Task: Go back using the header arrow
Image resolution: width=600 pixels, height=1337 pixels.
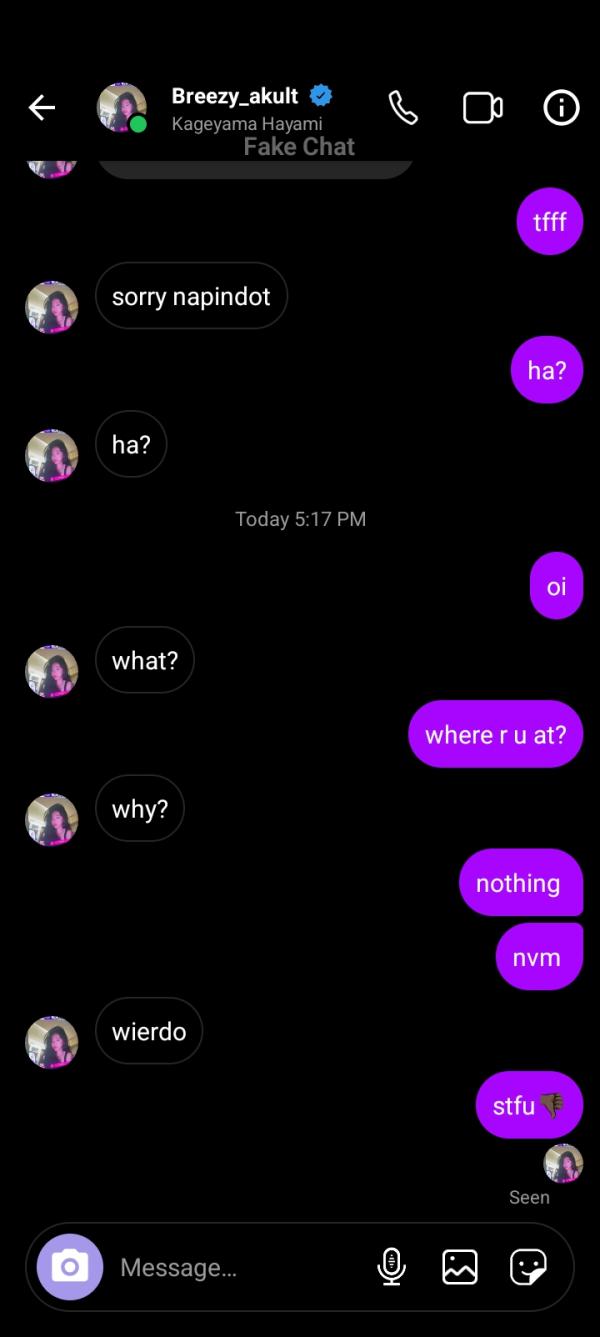Action: pyautogui.click(x=42, y=108)
